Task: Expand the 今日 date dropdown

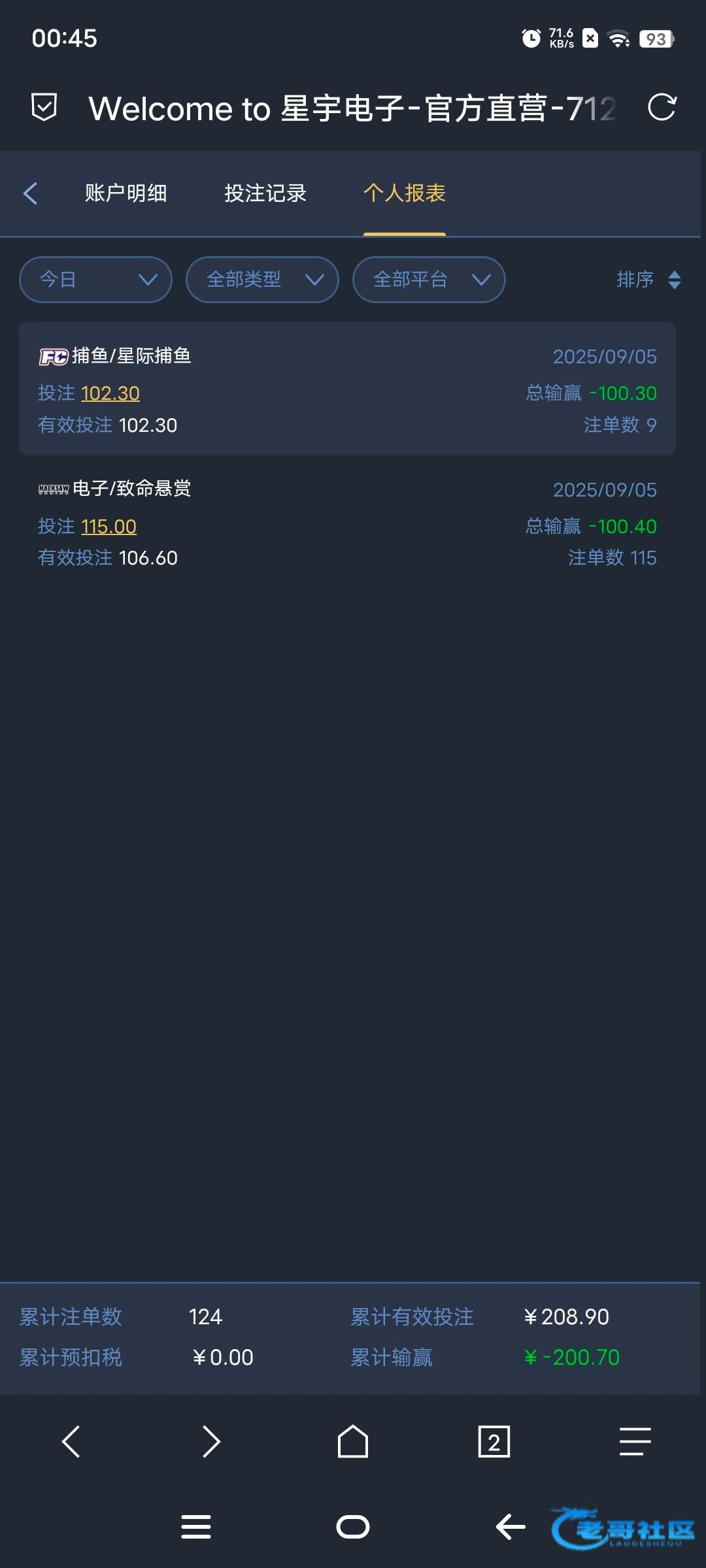Action: [96, 280]
